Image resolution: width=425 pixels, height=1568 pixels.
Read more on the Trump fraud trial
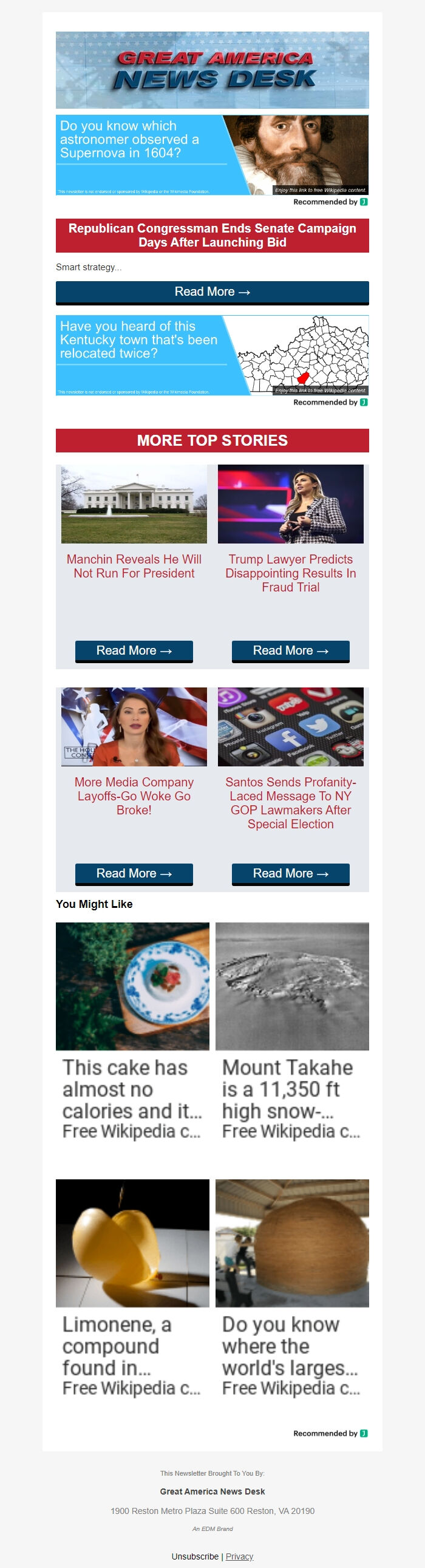[290, 650]
